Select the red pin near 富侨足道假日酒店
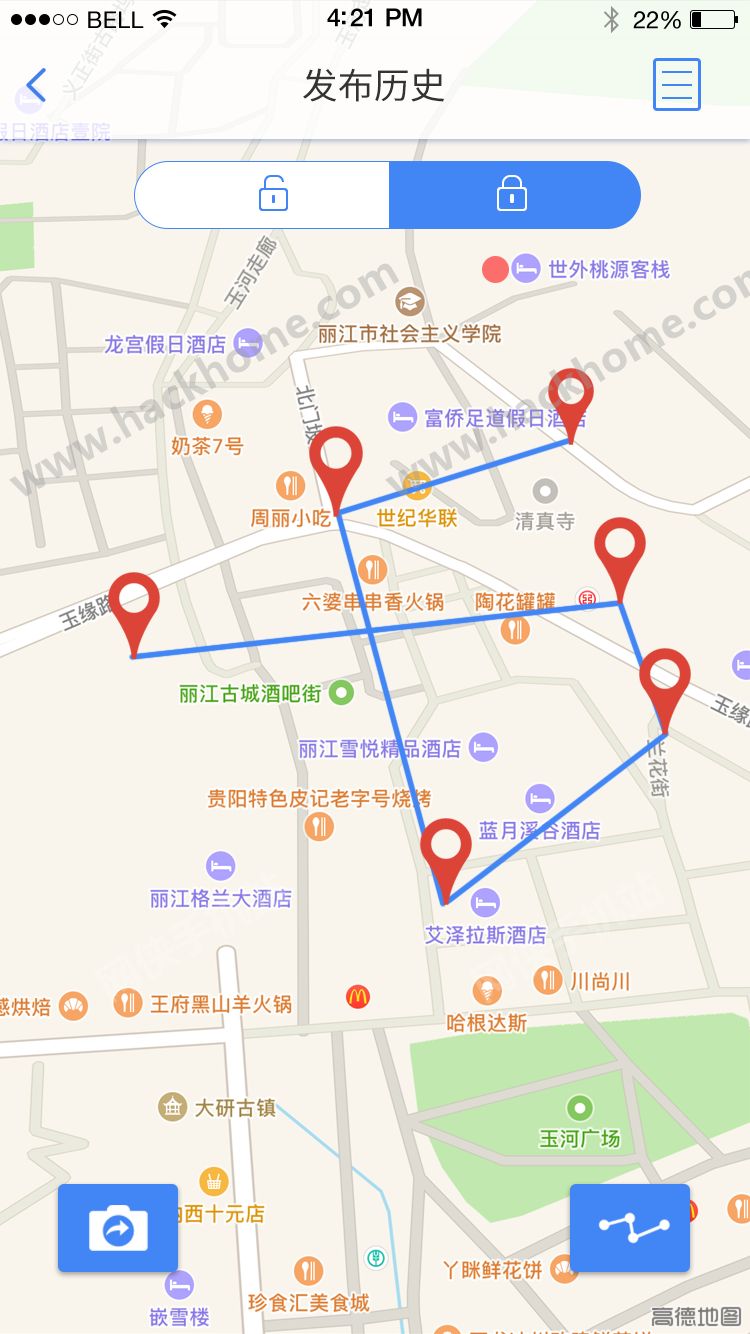 pos(571,399)
